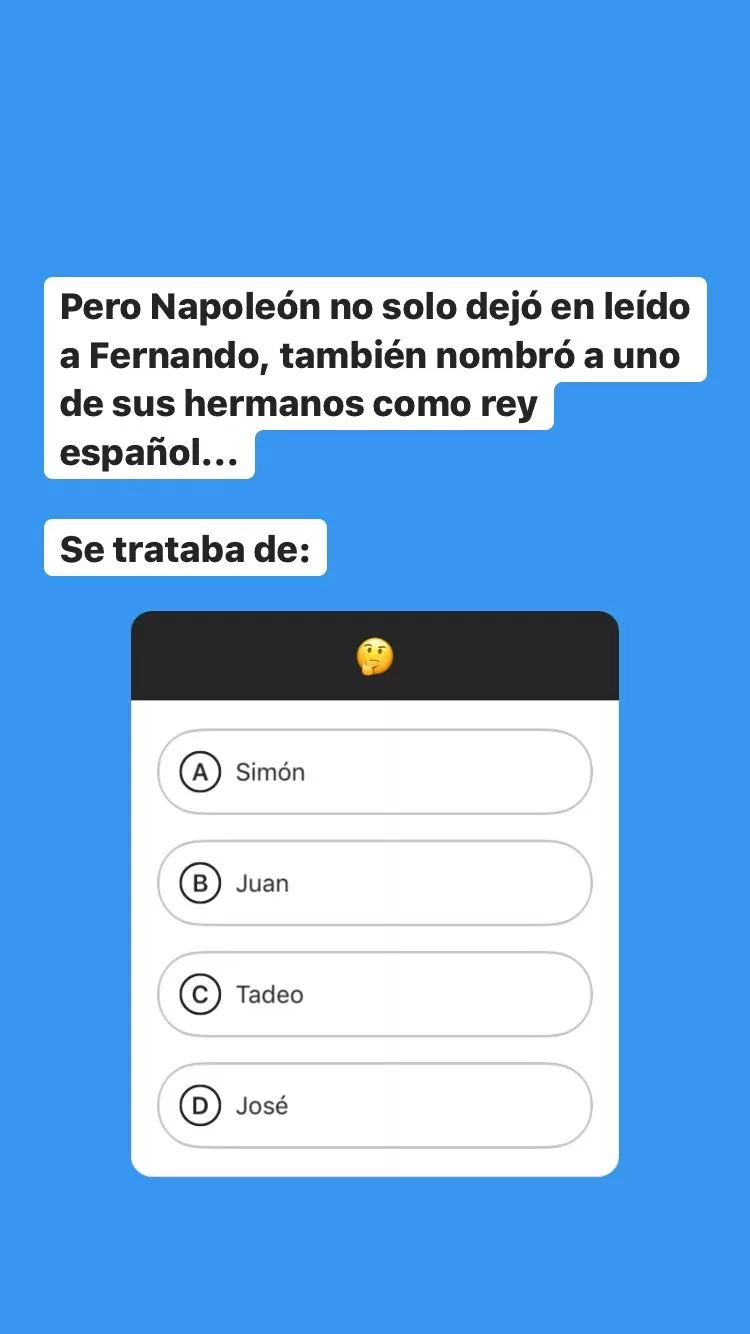Tap the option pill containing José

click(x=374, y=1105)
